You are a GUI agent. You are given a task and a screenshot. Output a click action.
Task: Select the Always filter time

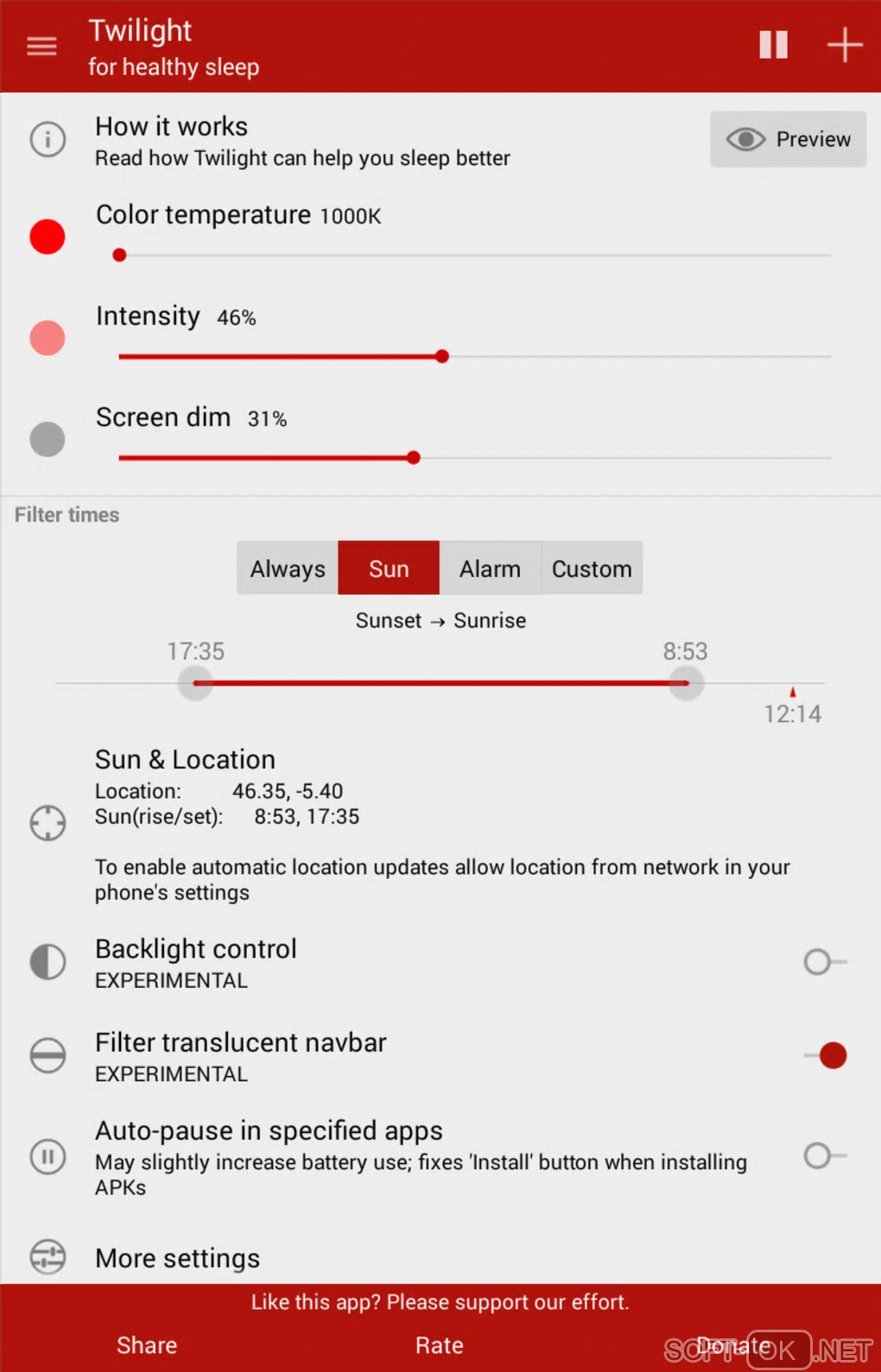[x=288, y=569]
